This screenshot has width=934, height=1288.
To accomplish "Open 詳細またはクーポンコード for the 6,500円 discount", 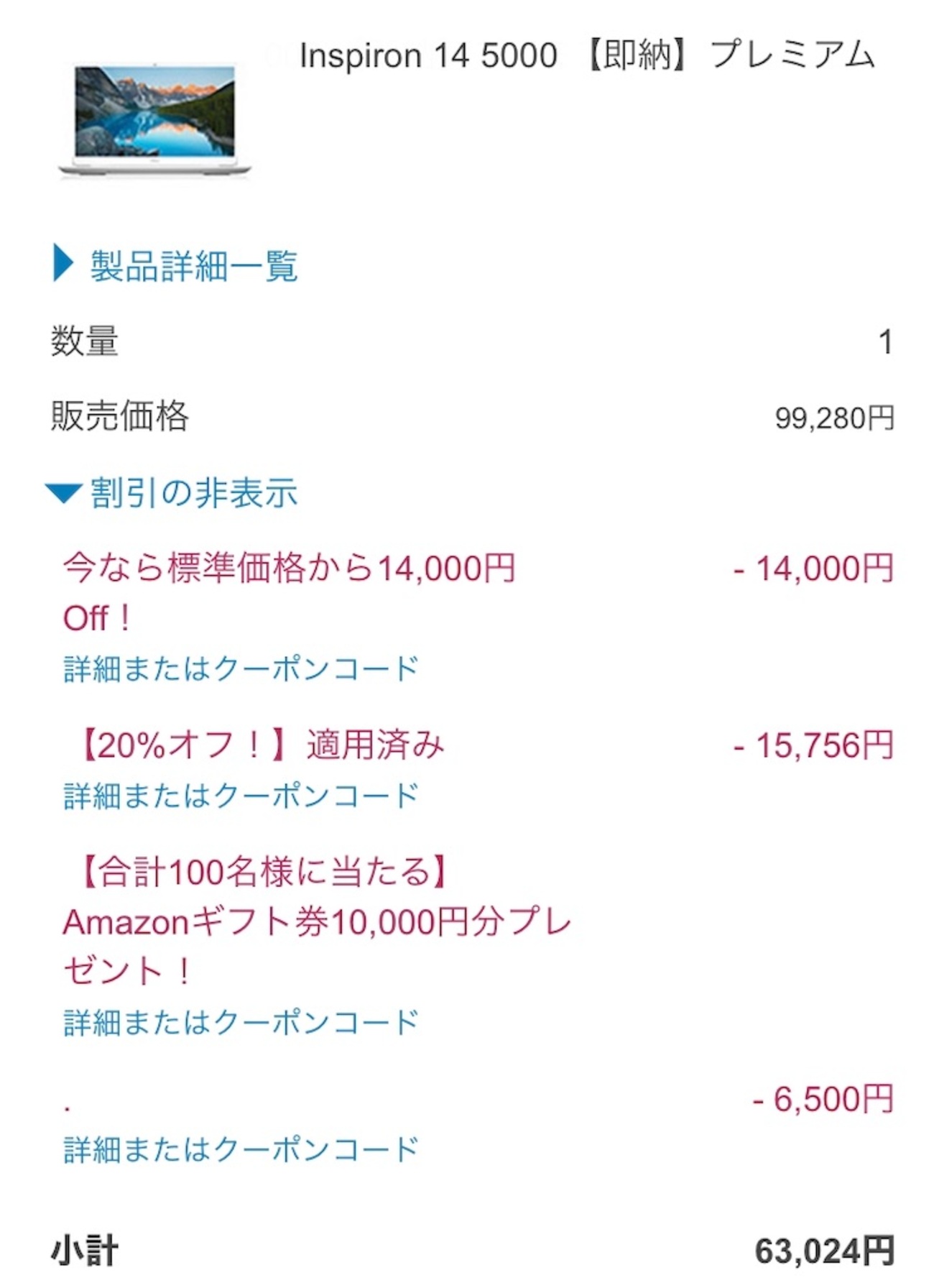I will tap(241, 1149).
